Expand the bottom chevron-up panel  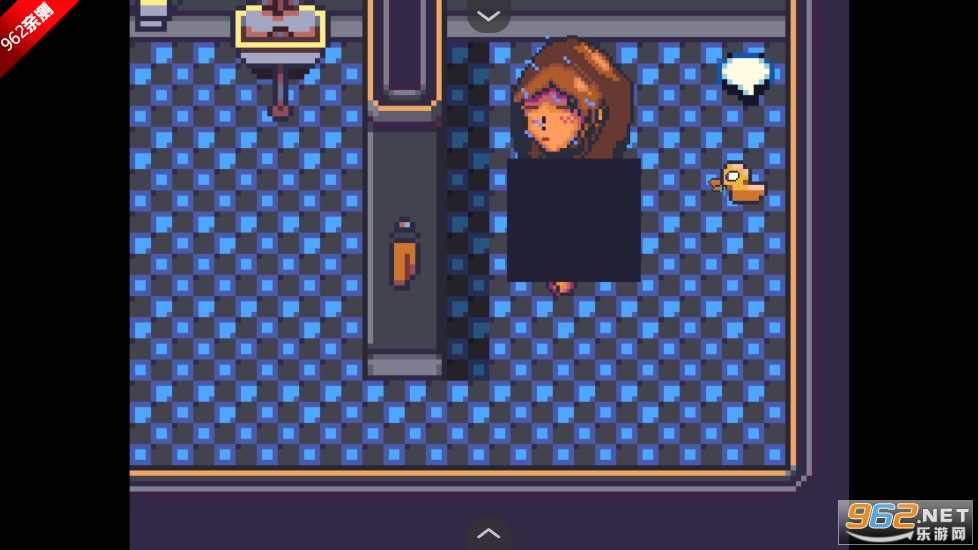coord(488,533)
